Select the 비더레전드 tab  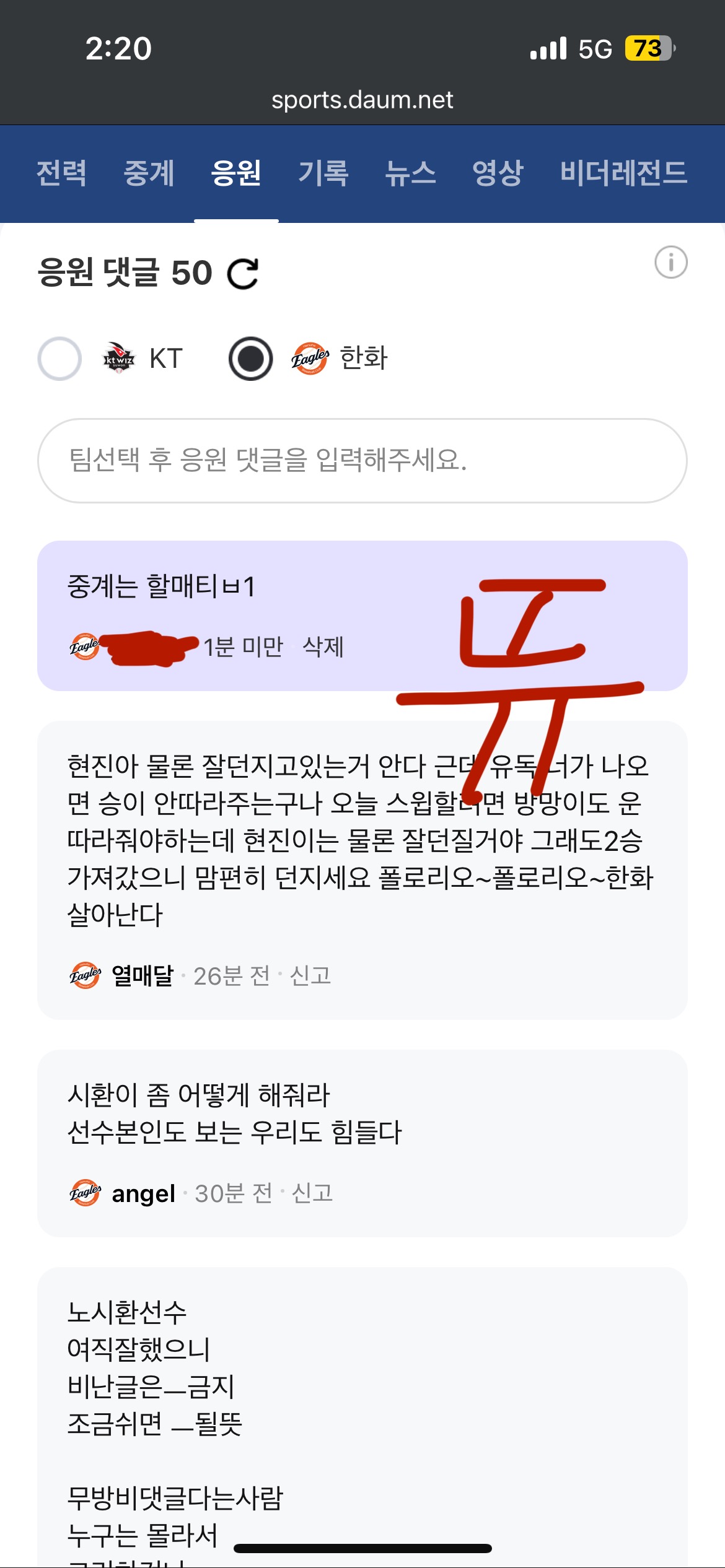[x=623, y=173]
